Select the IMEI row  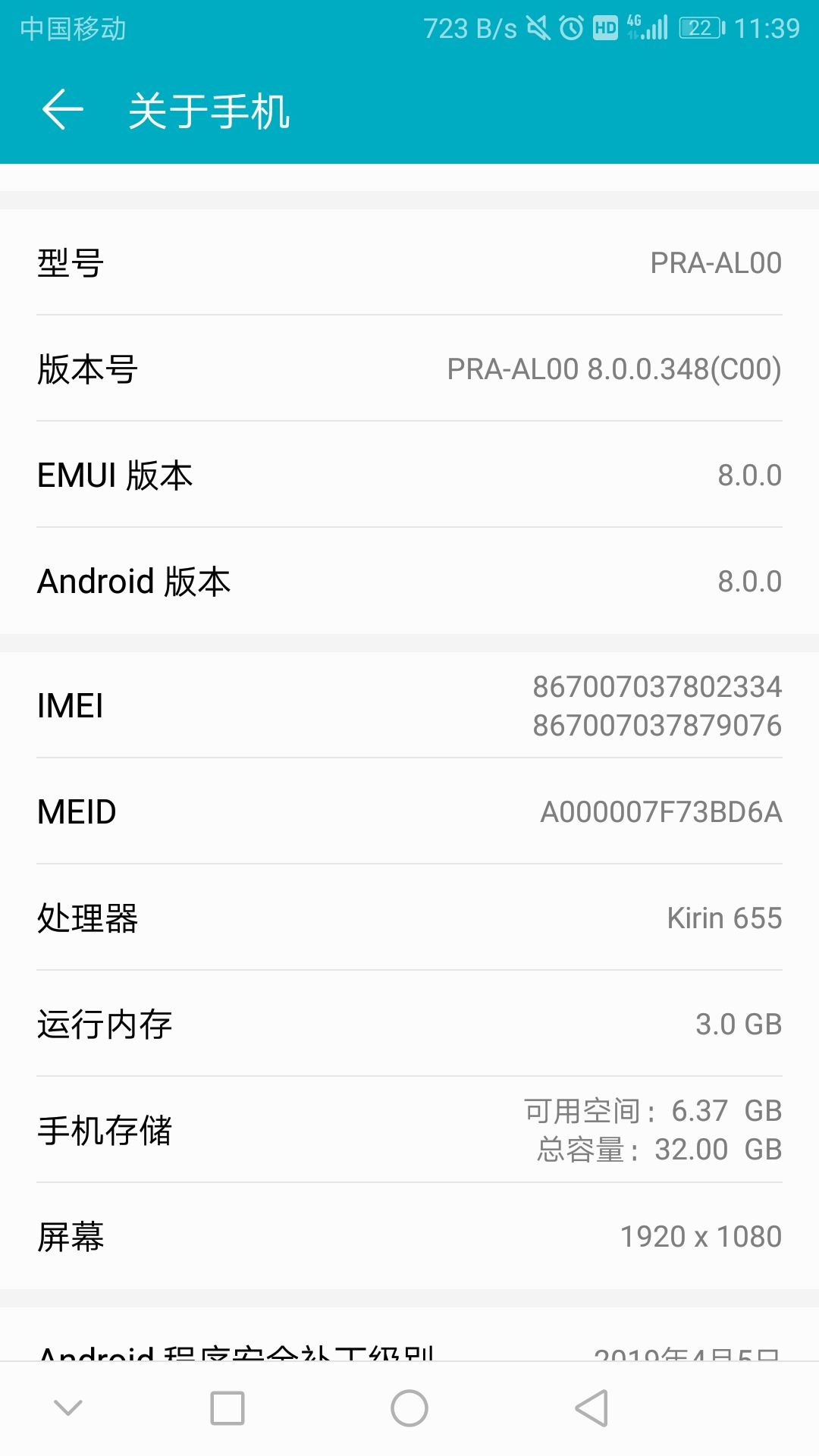[x=409, y=705]
